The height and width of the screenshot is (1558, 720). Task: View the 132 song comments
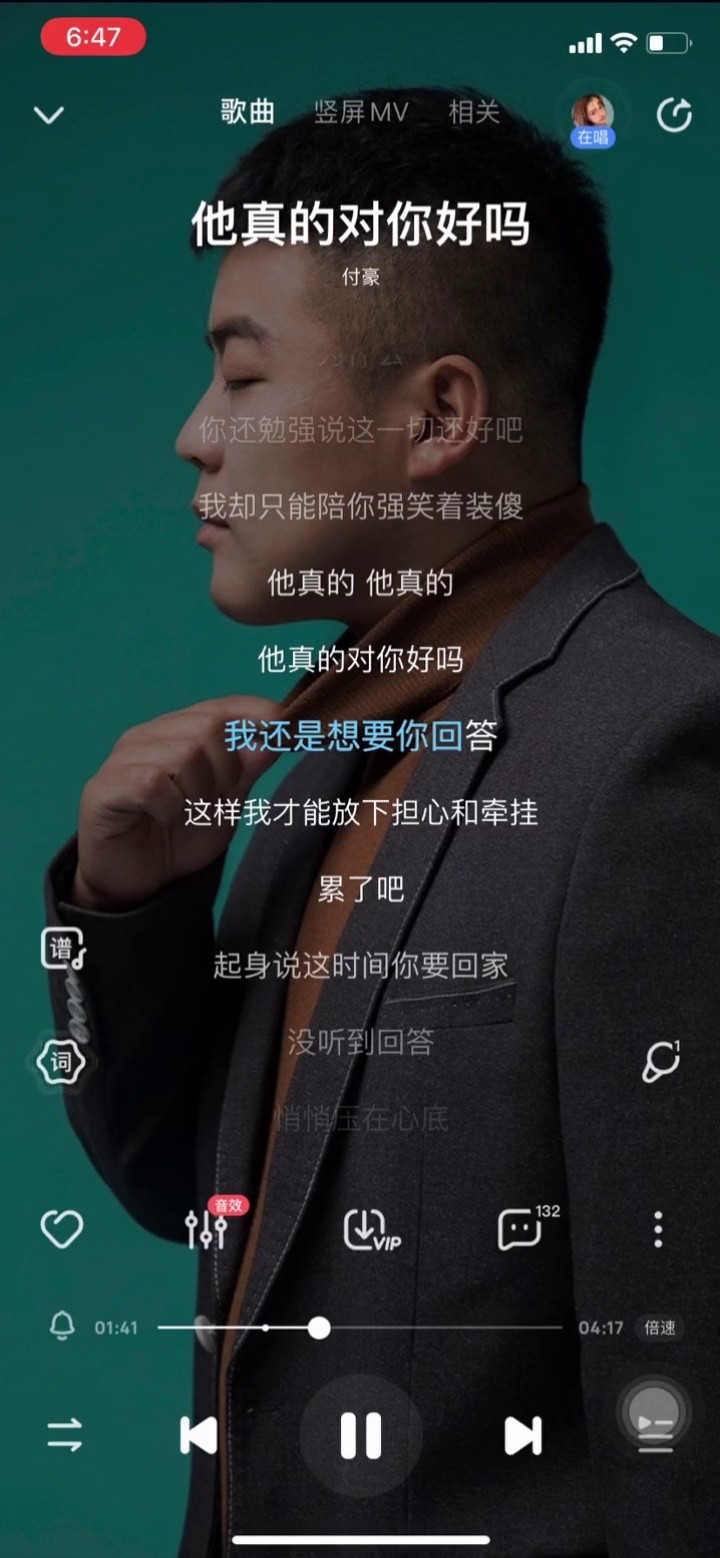coord(520,1230)
